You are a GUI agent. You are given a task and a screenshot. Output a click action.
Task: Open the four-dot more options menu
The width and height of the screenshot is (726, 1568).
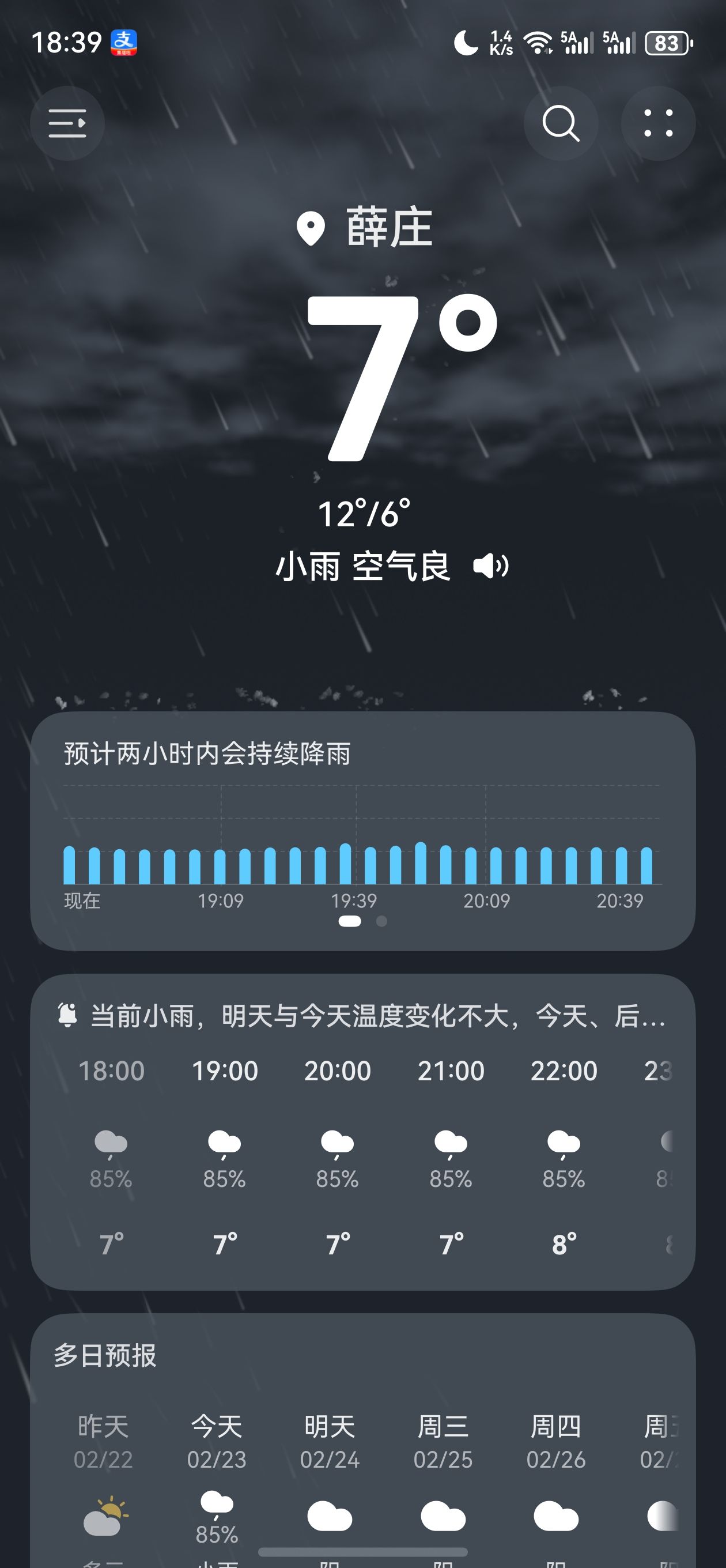[x=658, y=123]
